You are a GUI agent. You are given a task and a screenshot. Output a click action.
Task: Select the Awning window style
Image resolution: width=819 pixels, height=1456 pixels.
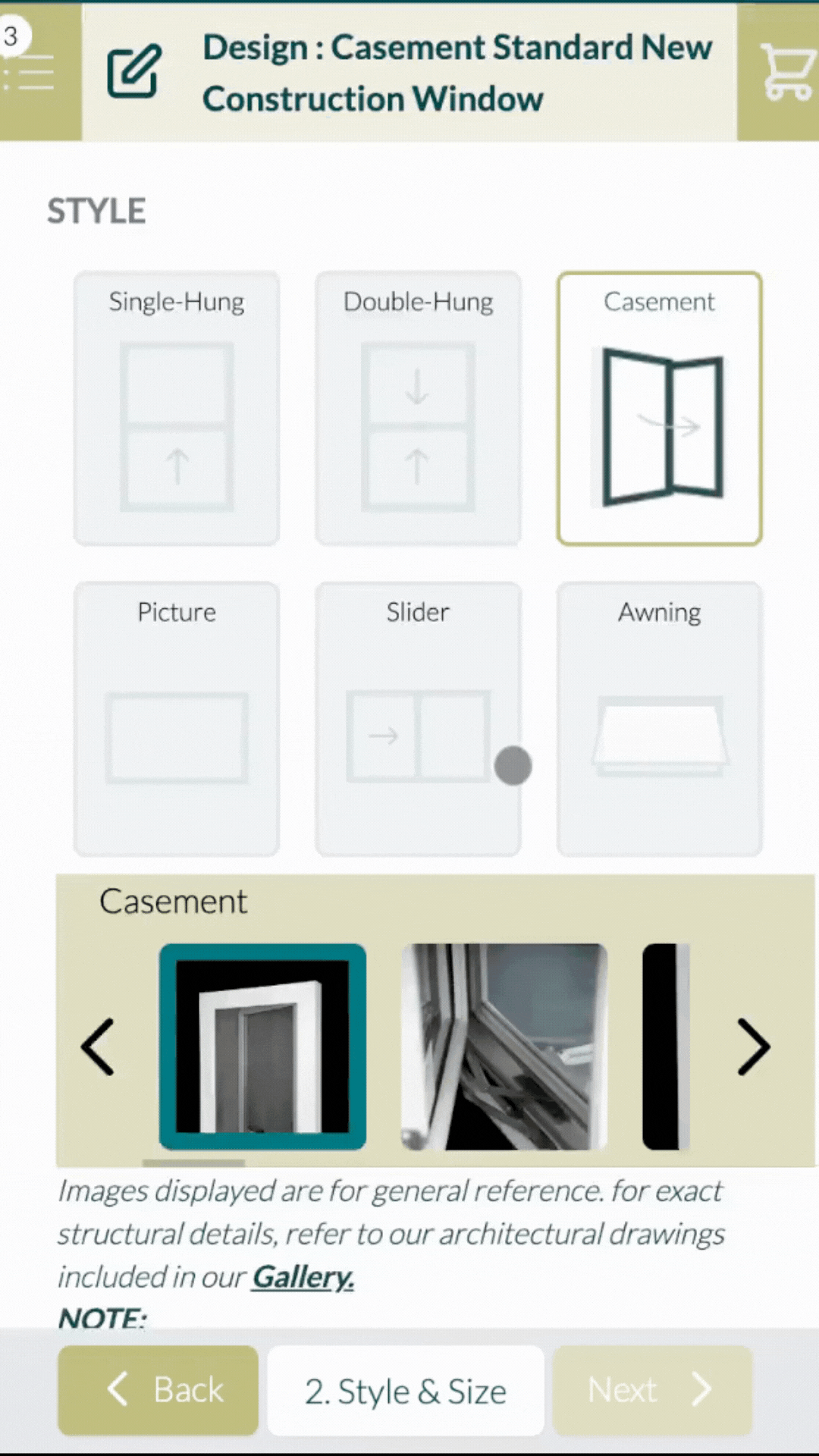coord(659,719)
